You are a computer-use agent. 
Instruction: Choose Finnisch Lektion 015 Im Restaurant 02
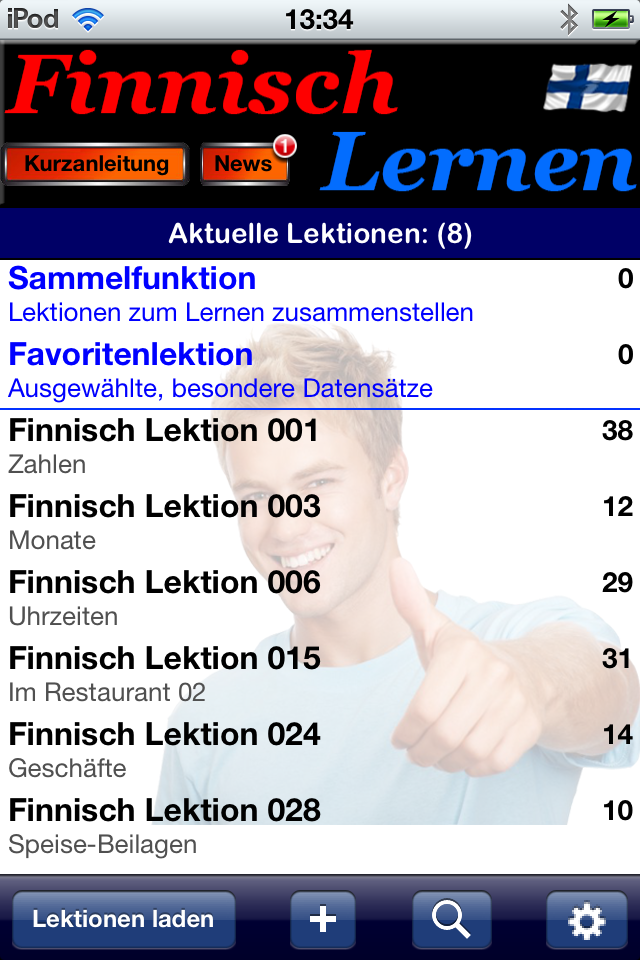(x=320, y=675)
